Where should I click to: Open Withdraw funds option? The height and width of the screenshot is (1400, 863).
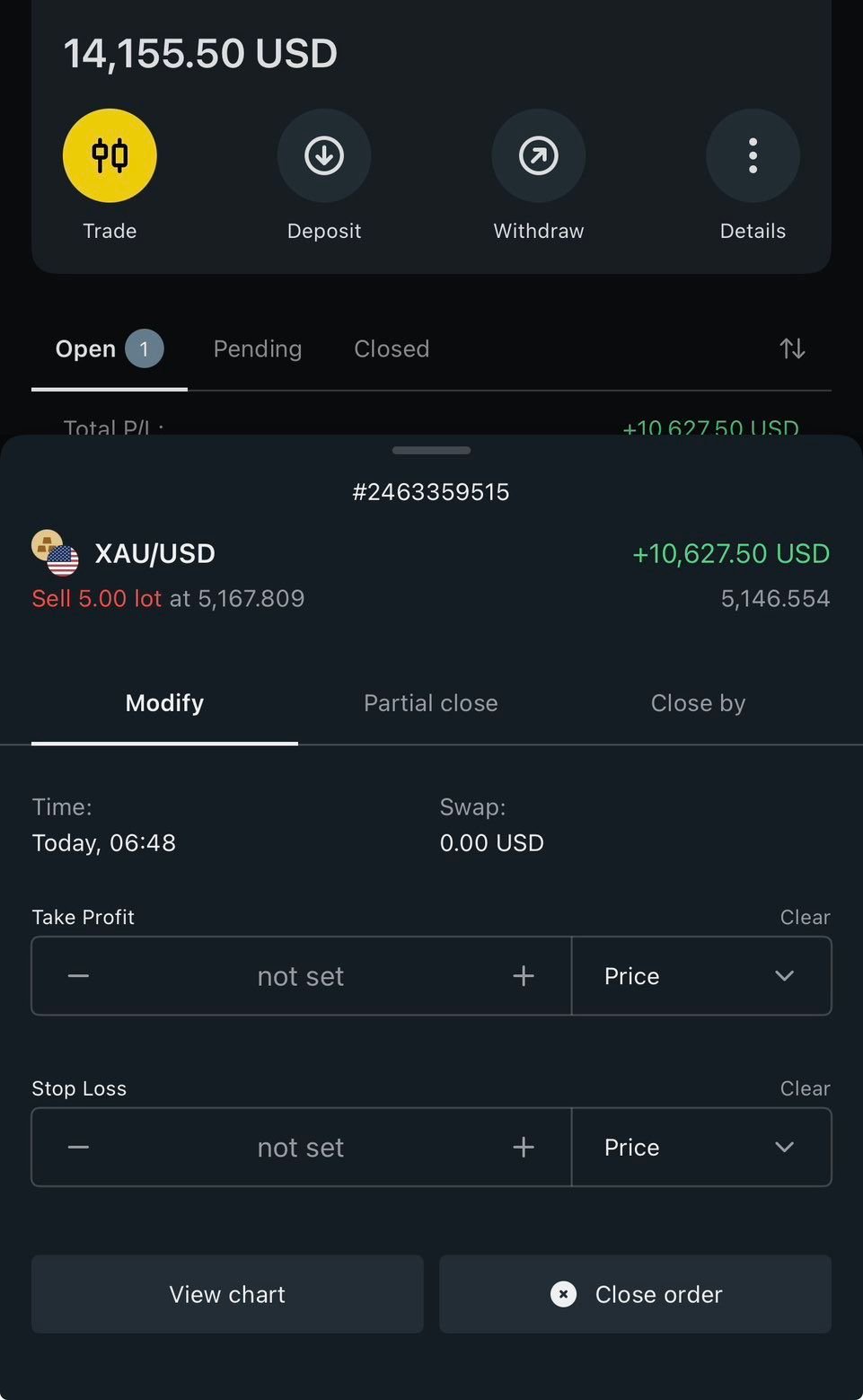[538, 155]
